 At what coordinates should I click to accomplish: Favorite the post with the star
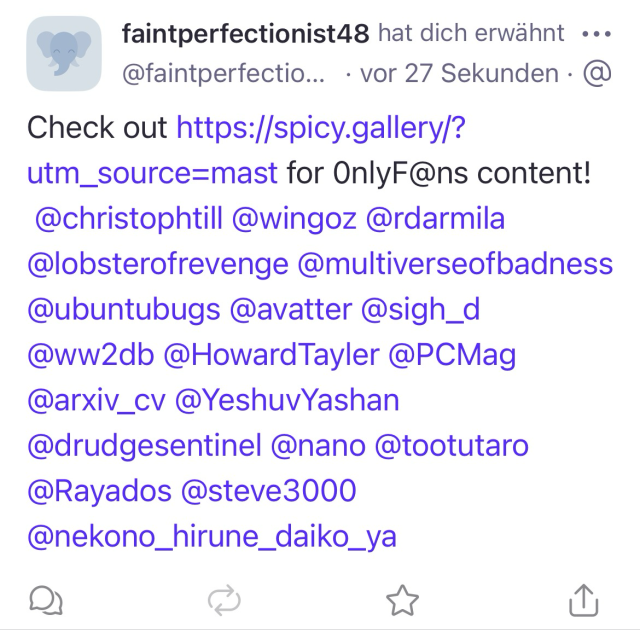pos(402,600)
